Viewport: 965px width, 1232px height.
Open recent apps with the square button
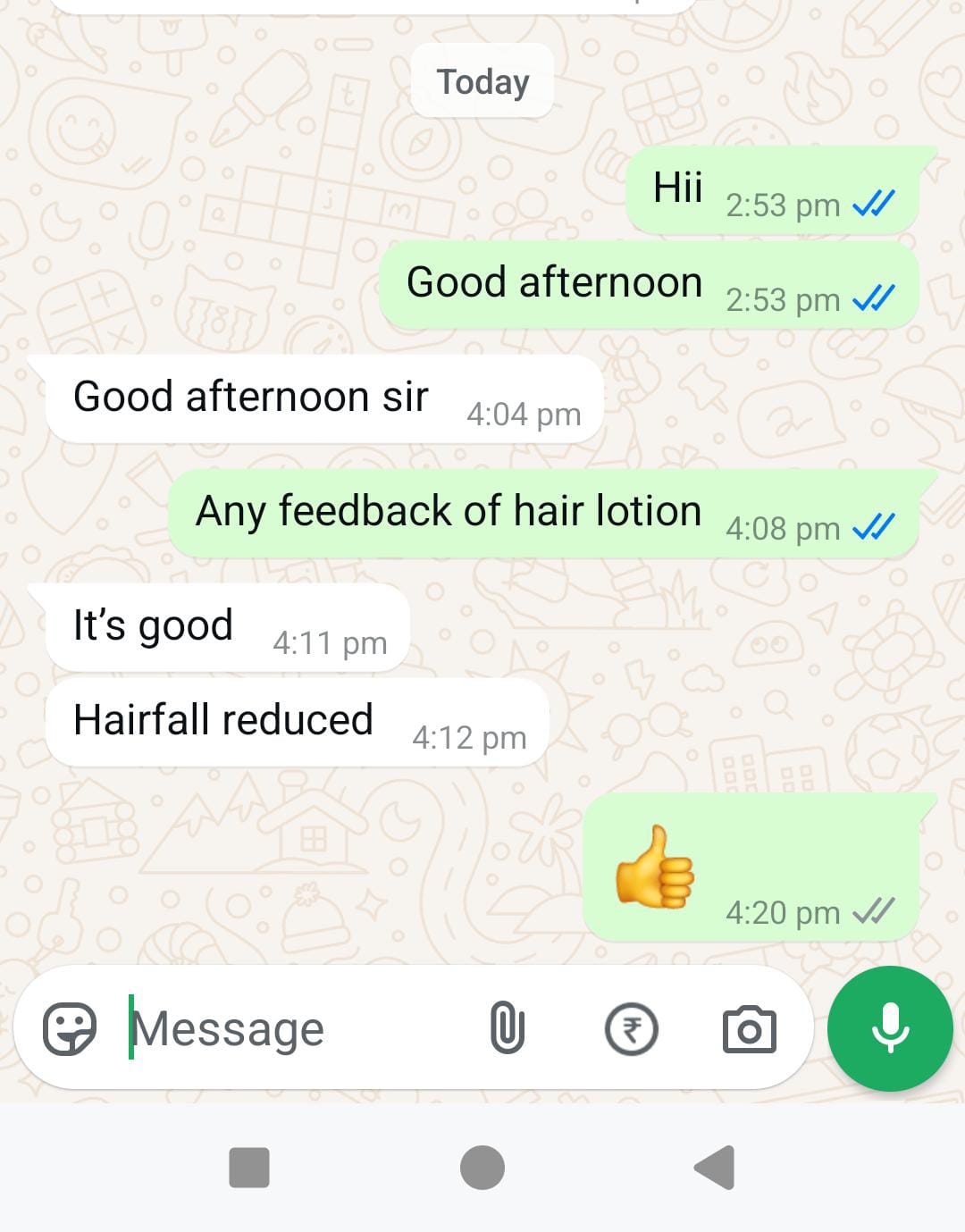pyautogui.click(x=249, y=1167)
